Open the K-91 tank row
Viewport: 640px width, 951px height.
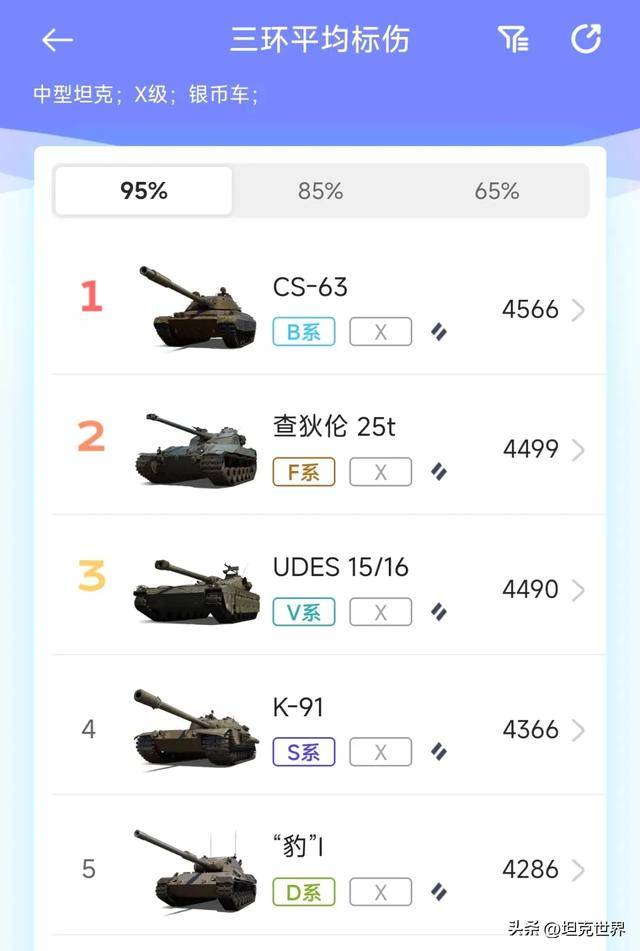pos(330,730)
